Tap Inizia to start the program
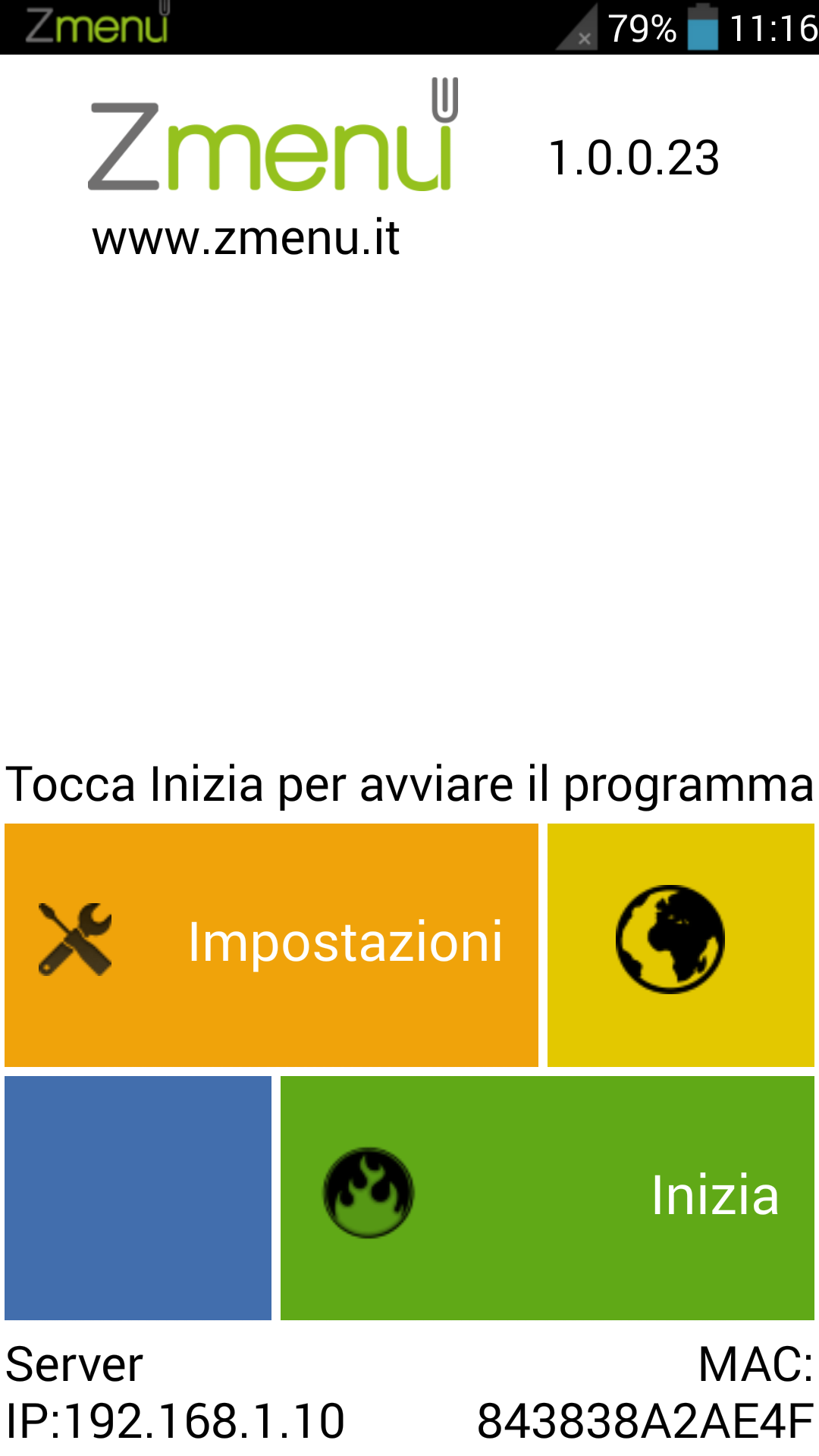 pyautogui.click(x=547, y=1197)
